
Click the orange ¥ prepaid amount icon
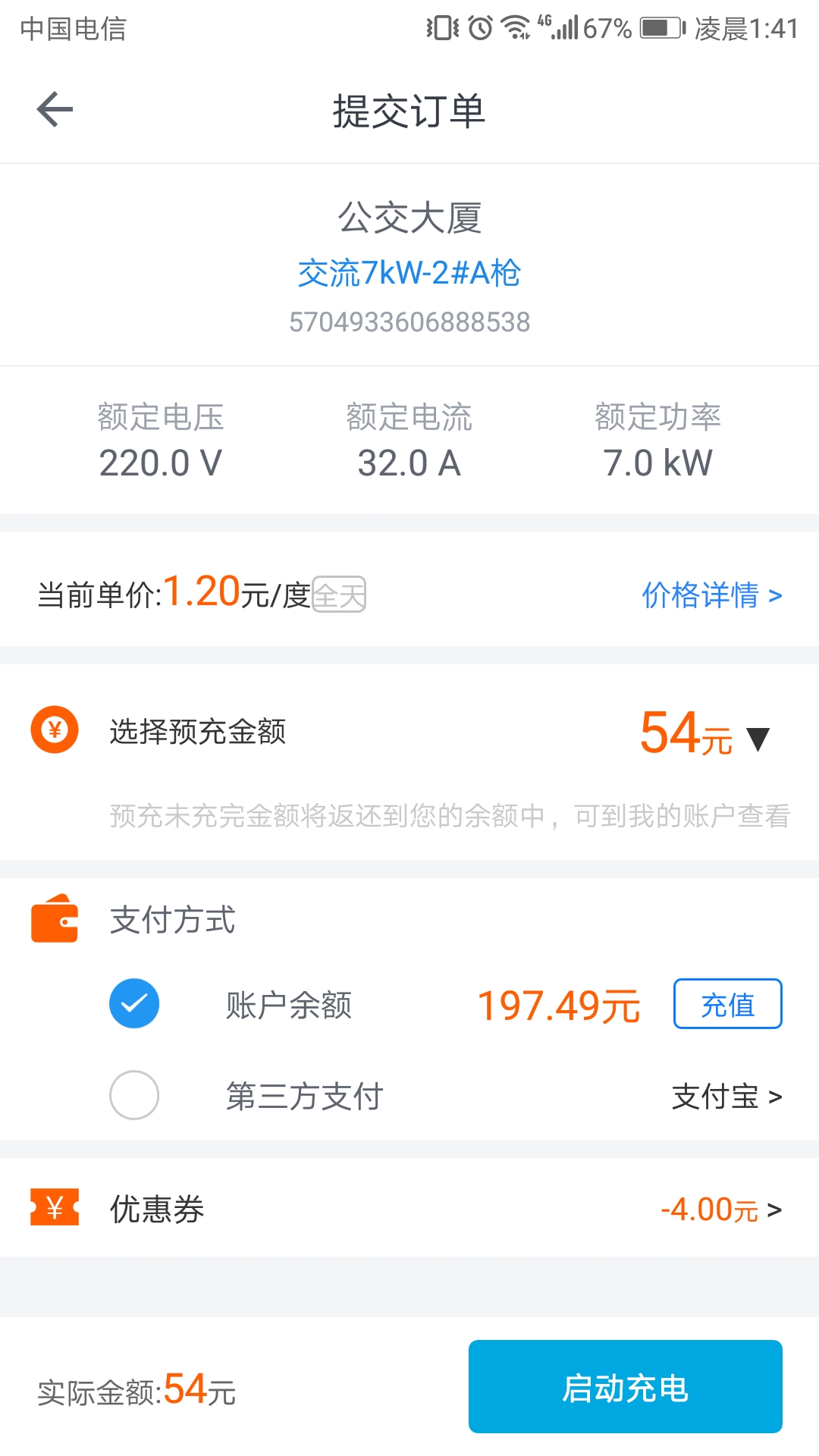coord(54,730)
